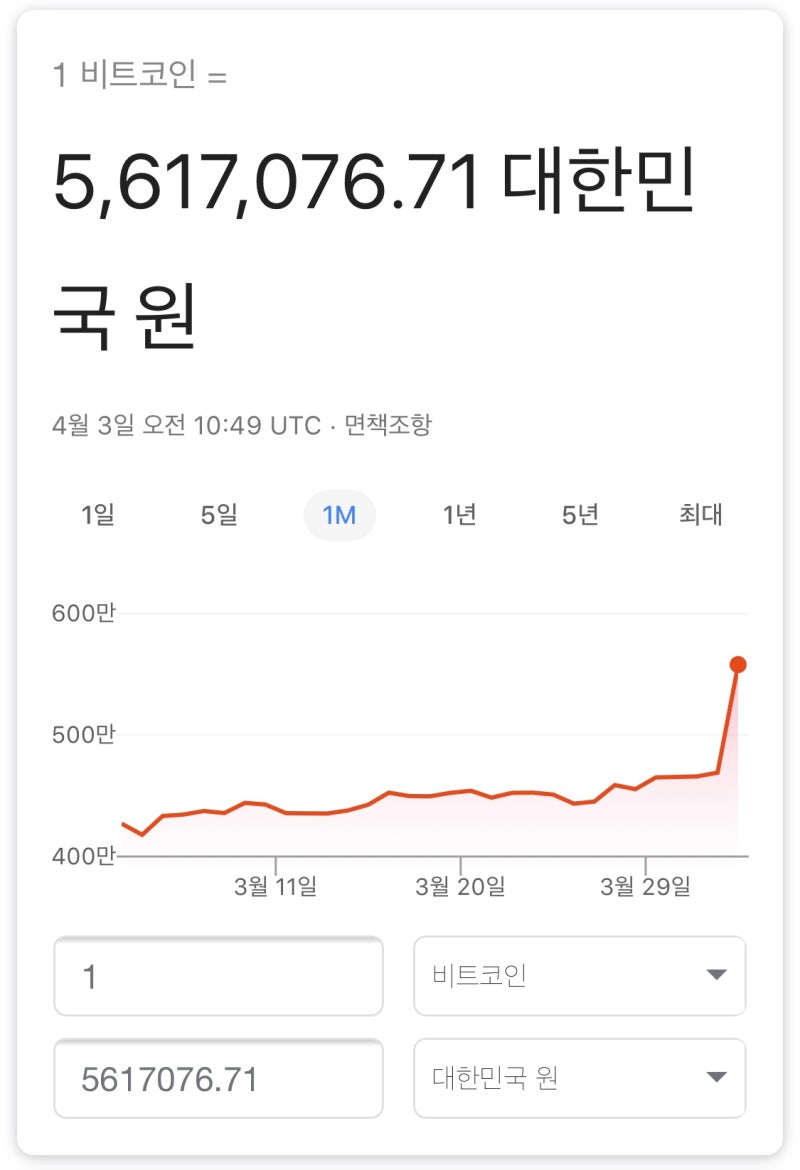Select the 1일 time range tab
Image resolution: width=800 pixels, height=1170 pixels.
click(x=98, y=514)
